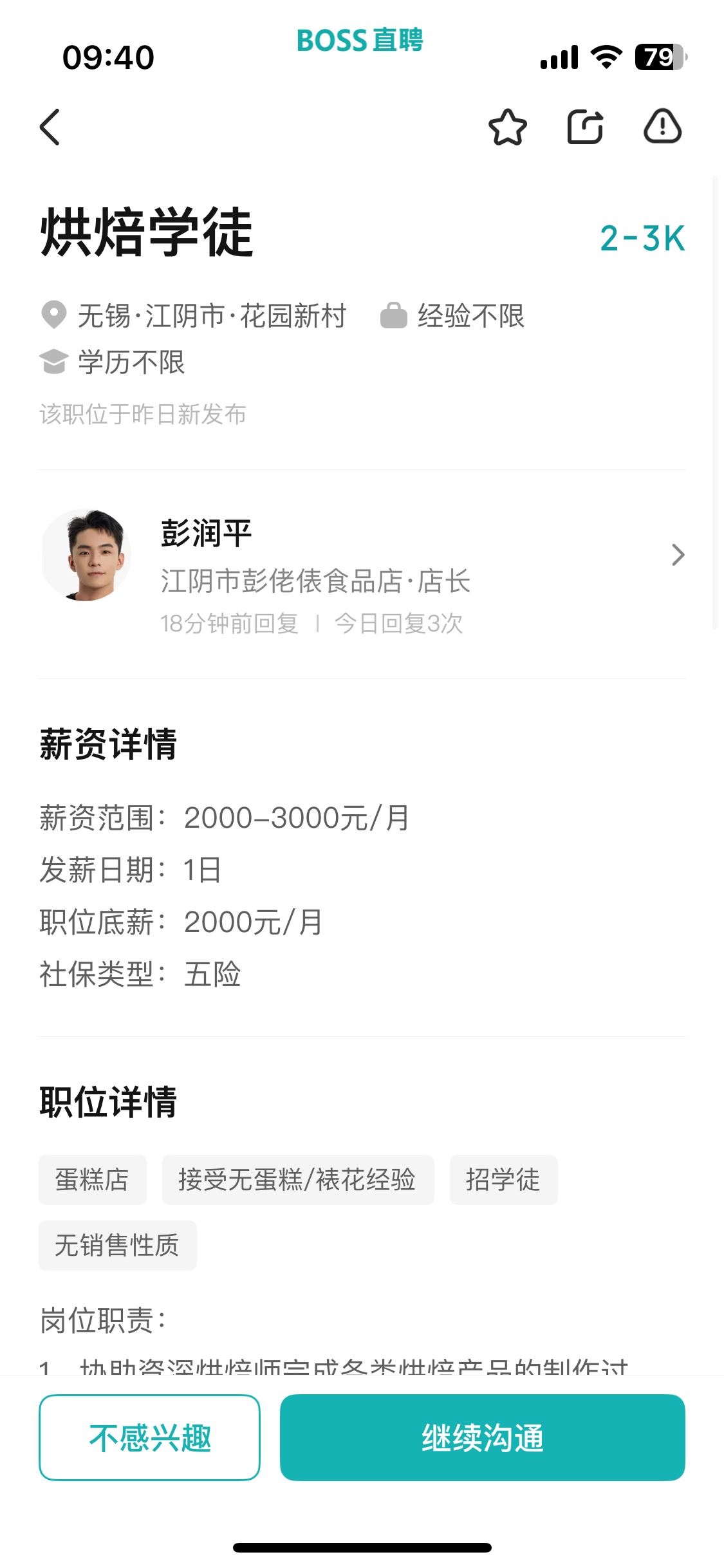
Task: Favorite this job with the star icon
Action: 507,127
